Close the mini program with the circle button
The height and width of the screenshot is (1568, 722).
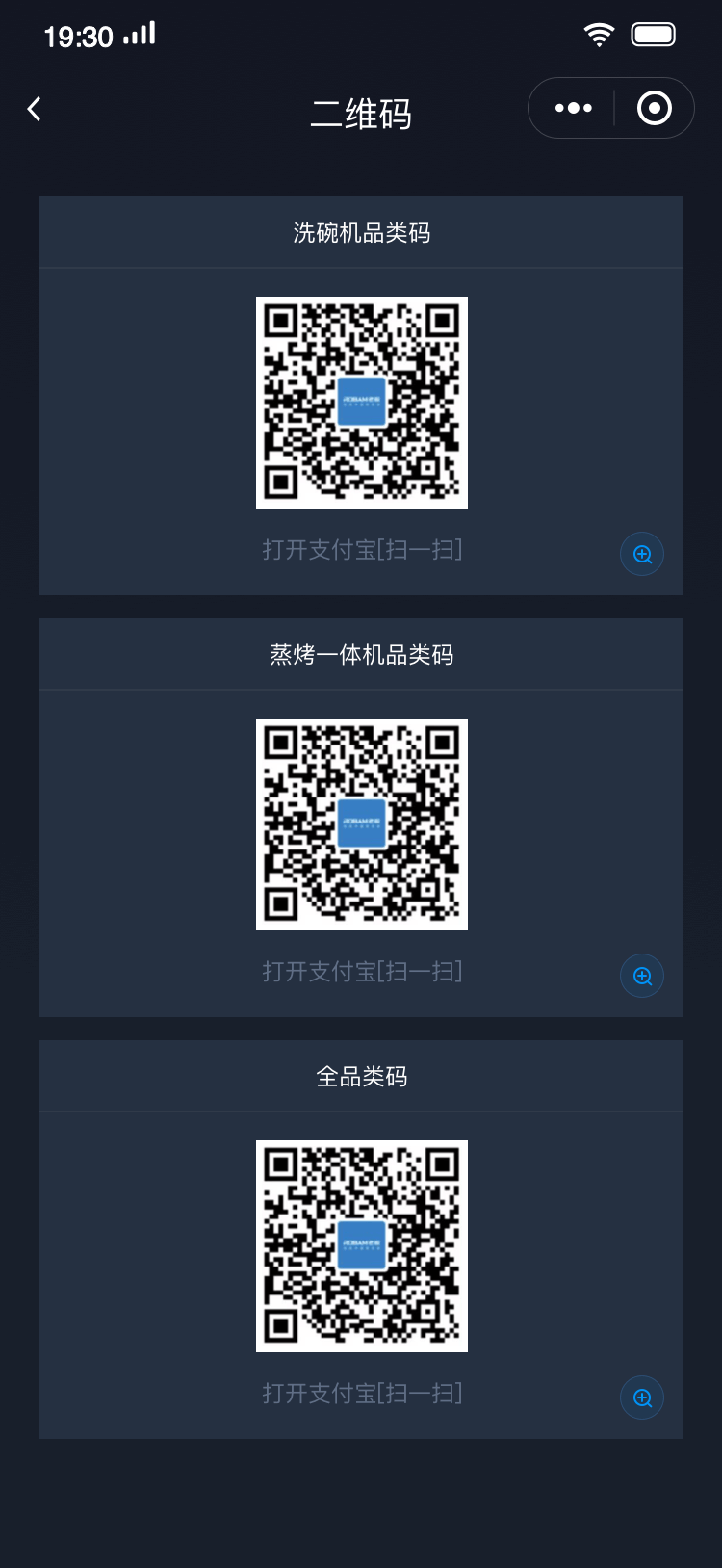[655, 108]
